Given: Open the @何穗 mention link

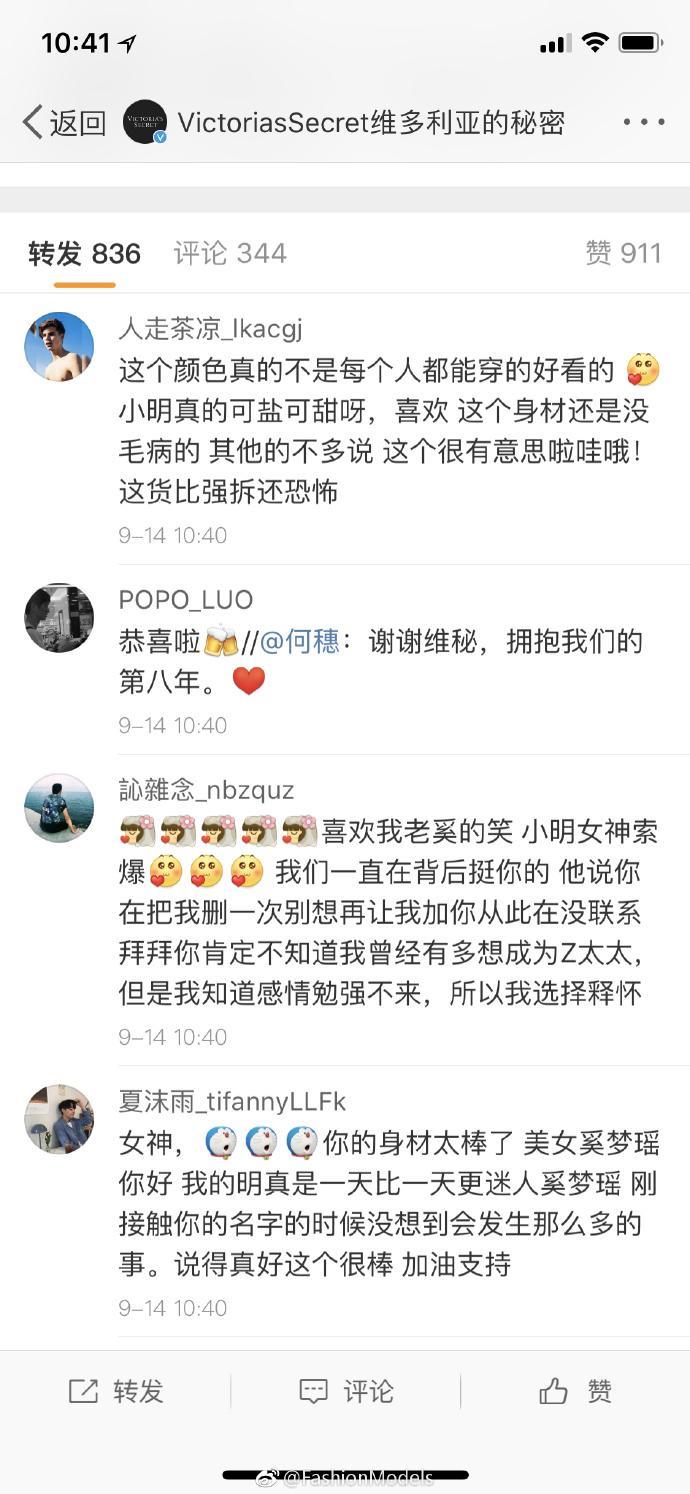Looking at the screenshot, I should pos(300,641).
